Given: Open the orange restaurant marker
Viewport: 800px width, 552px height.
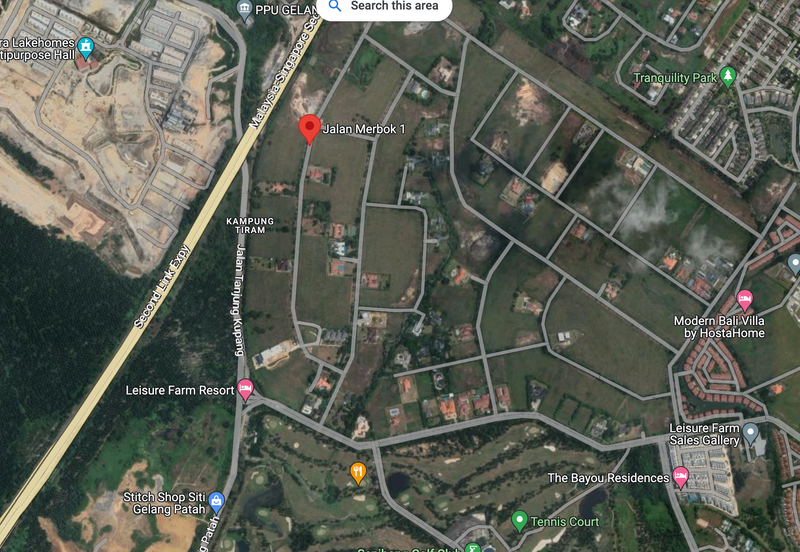Looking at the screenshot, I should pyautogui.click(x=358, y=472).
